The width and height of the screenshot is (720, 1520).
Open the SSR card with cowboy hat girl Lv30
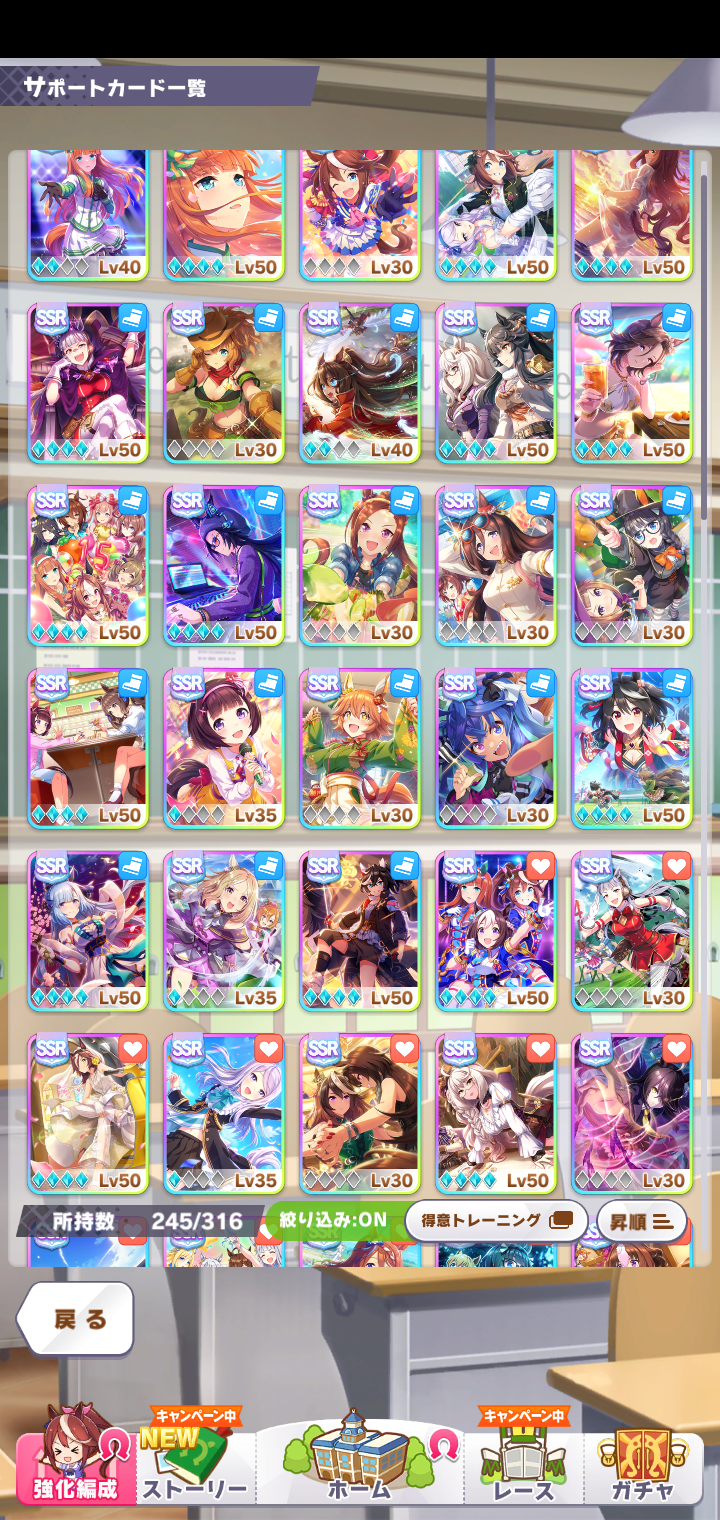[x=224, y=384]
